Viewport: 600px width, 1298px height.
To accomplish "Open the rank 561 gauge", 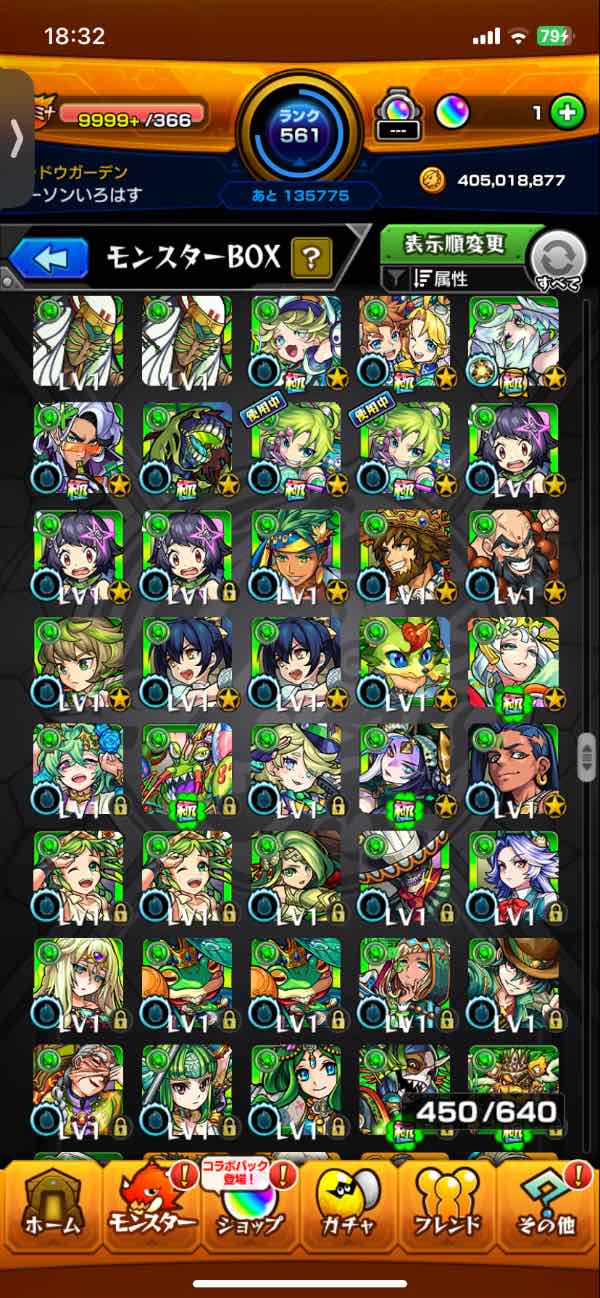I will [301, 125].
